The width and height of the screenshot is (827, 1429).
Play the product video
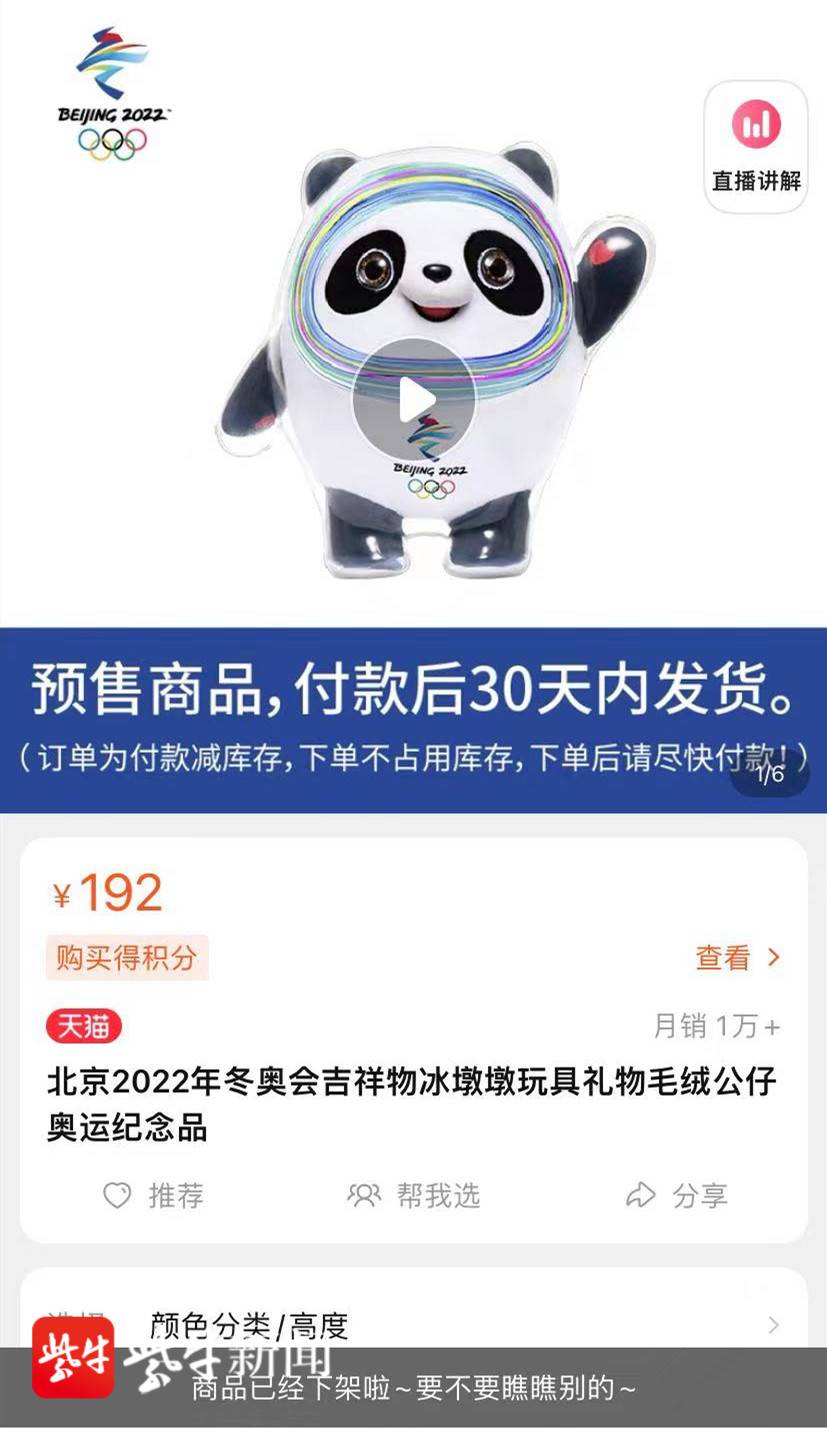(414, 400)
